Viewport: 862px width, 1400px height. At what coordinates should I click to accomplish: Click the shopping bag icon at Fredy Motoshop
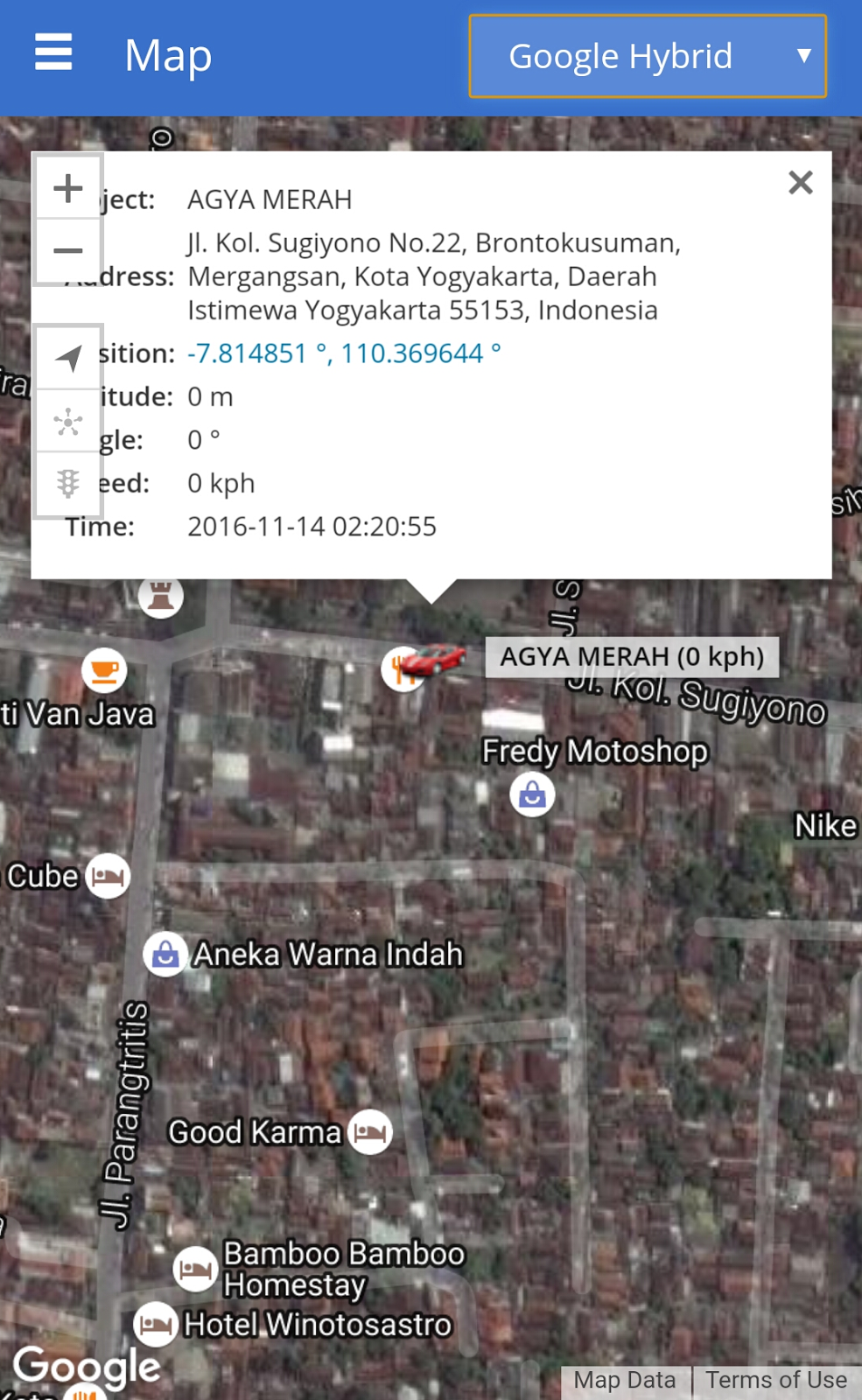coord(531,794)
